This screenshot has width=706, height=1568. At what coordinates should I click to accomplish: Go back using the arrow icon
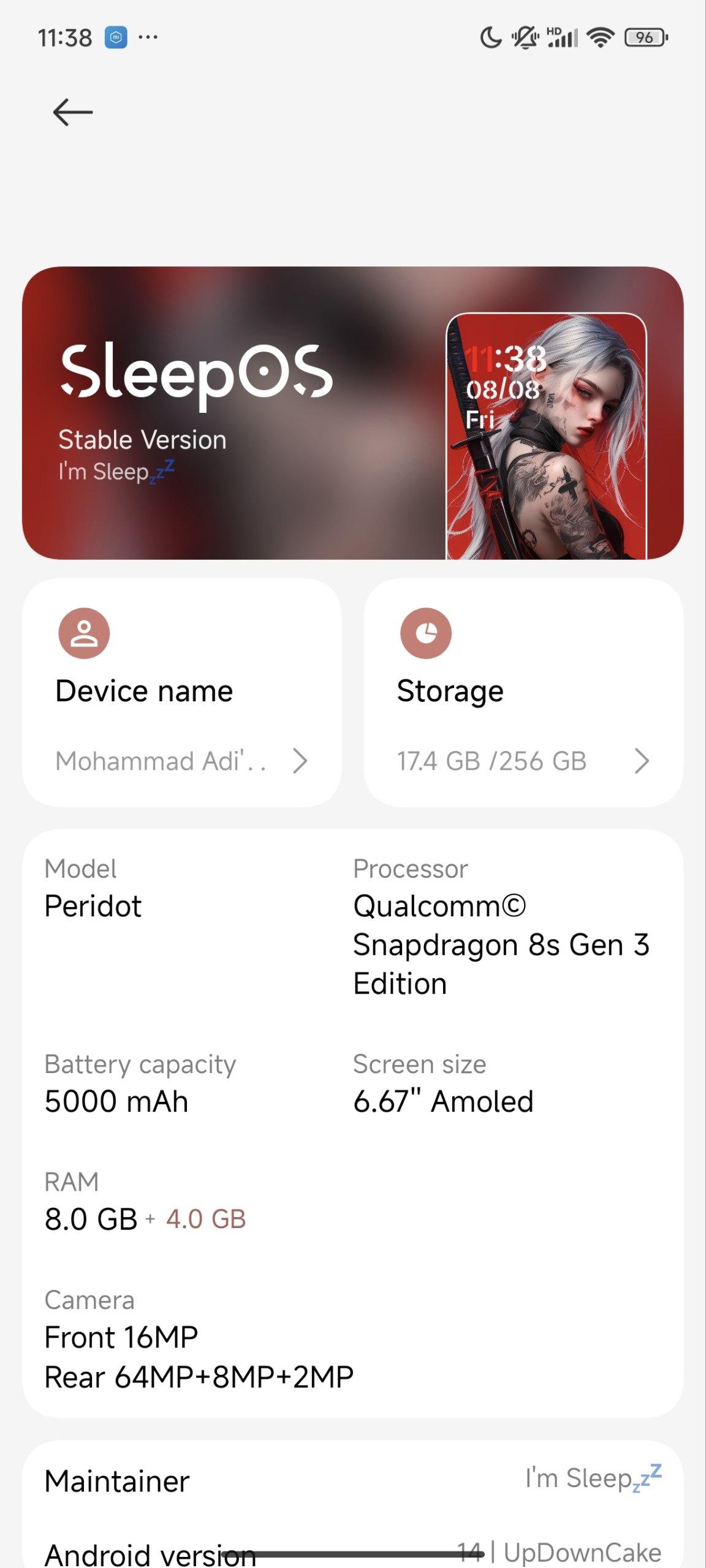[72, 113]
